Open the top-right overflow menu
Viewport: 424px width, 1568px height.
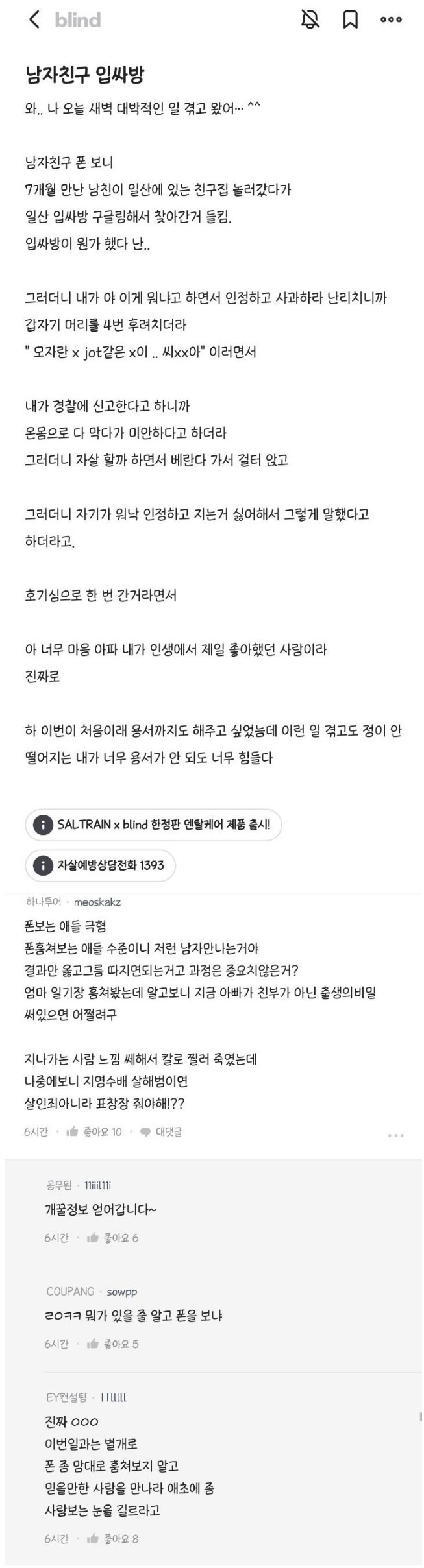[x=391, y=20]
